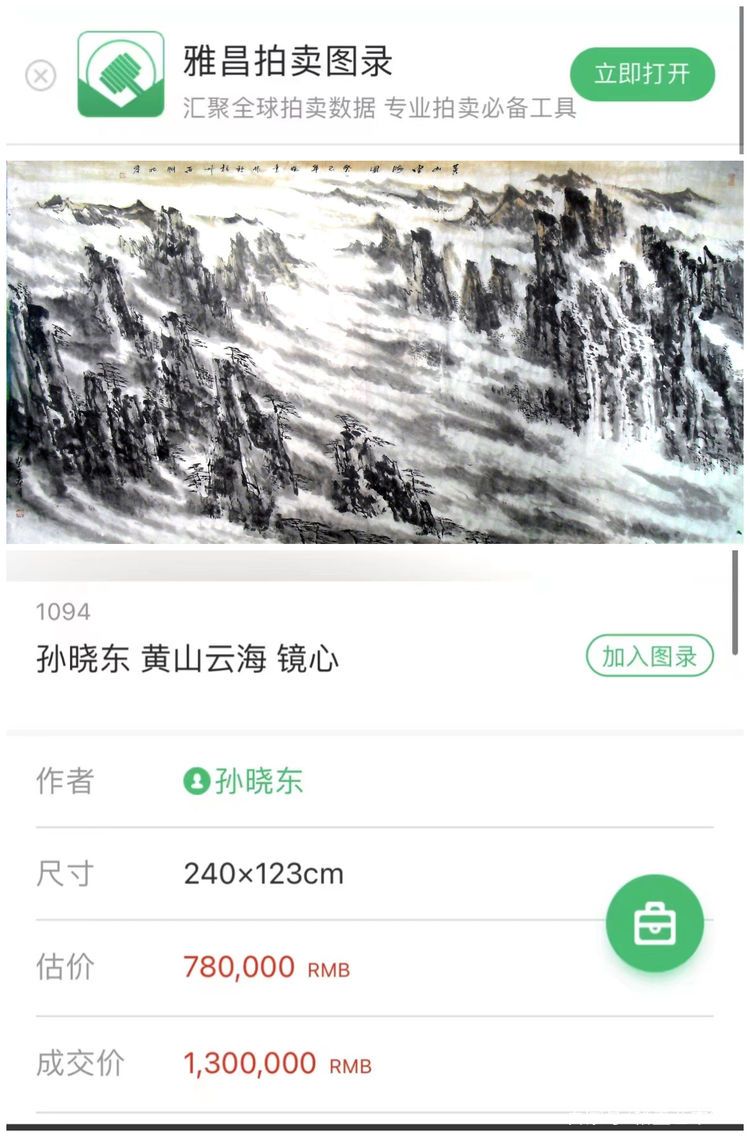Viewport: 750px width, 1137px height.
Task: Open the 黄山云海 painting image
Action: pyautogui.click(x=374, y=352)
